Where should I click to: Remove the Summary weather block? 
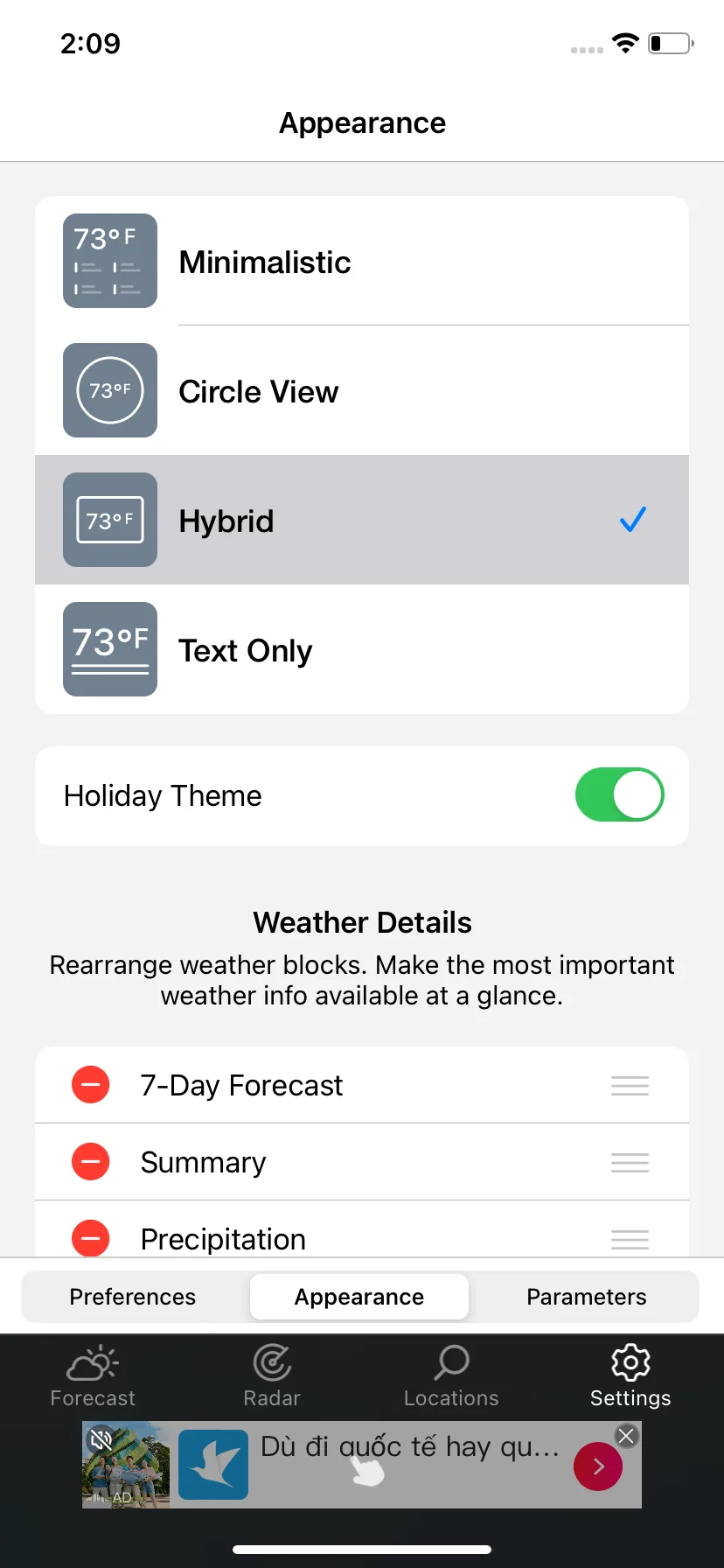click(x=90, y=1162)
